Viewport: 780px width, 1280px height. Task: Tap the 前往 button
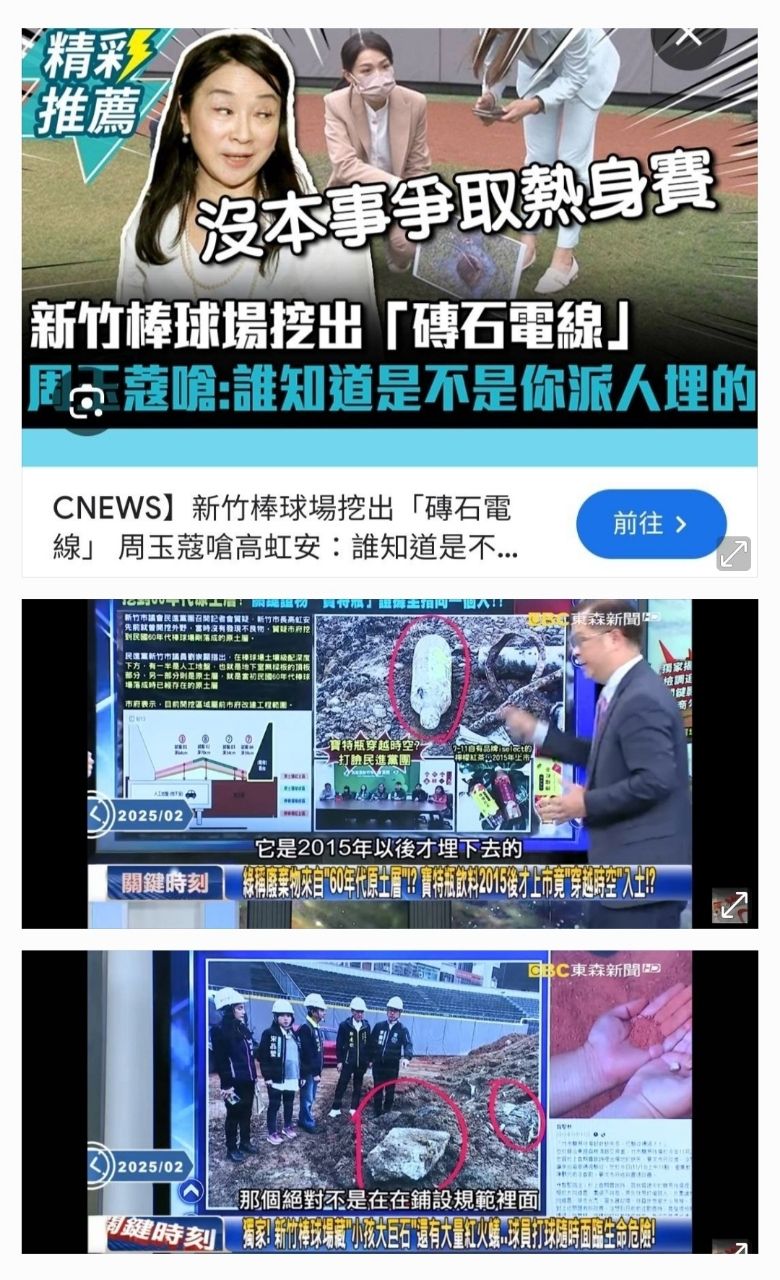click(651, 524)
